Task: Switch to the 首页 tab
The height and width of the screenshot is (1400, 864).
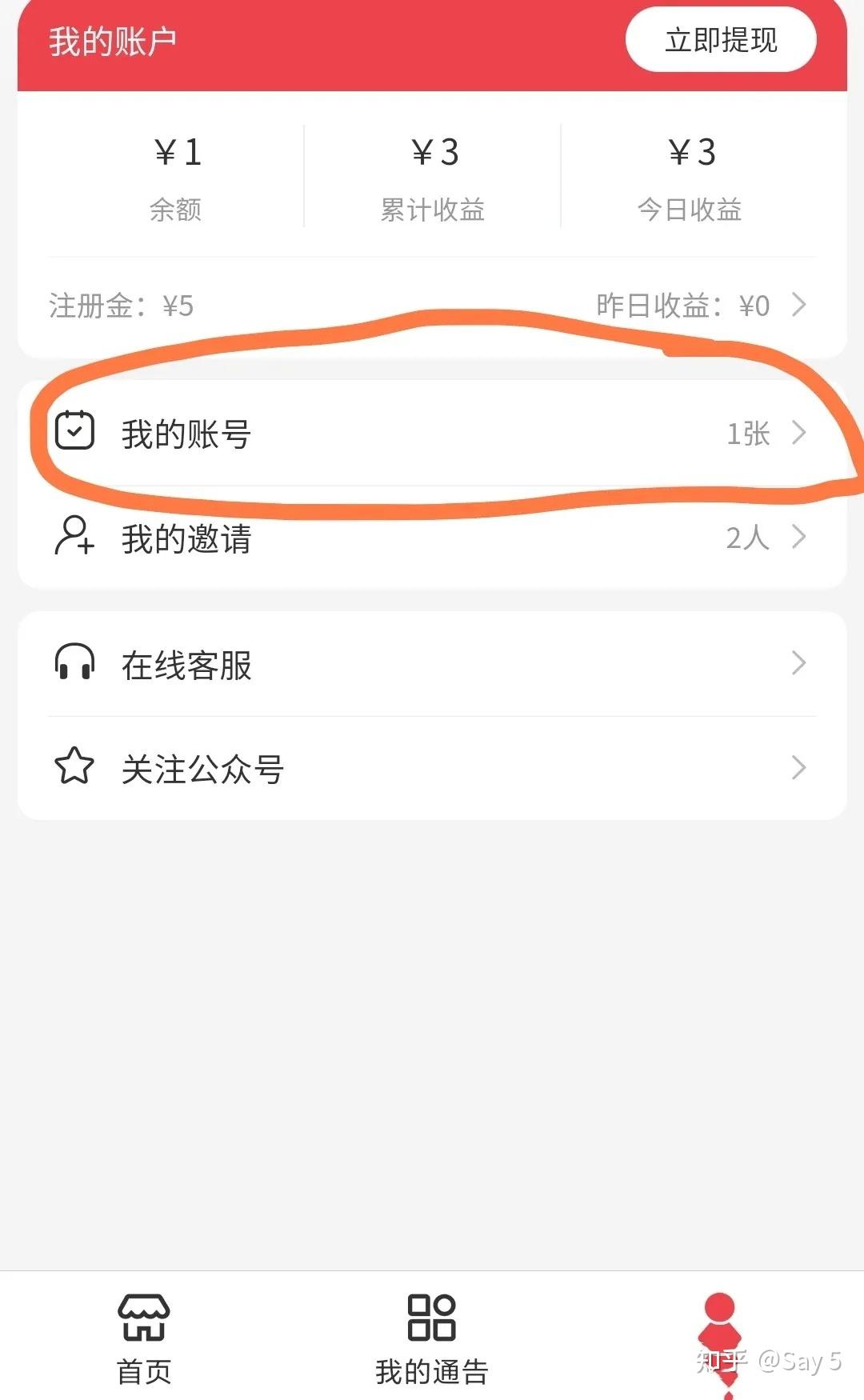Action: (144, 1338)
